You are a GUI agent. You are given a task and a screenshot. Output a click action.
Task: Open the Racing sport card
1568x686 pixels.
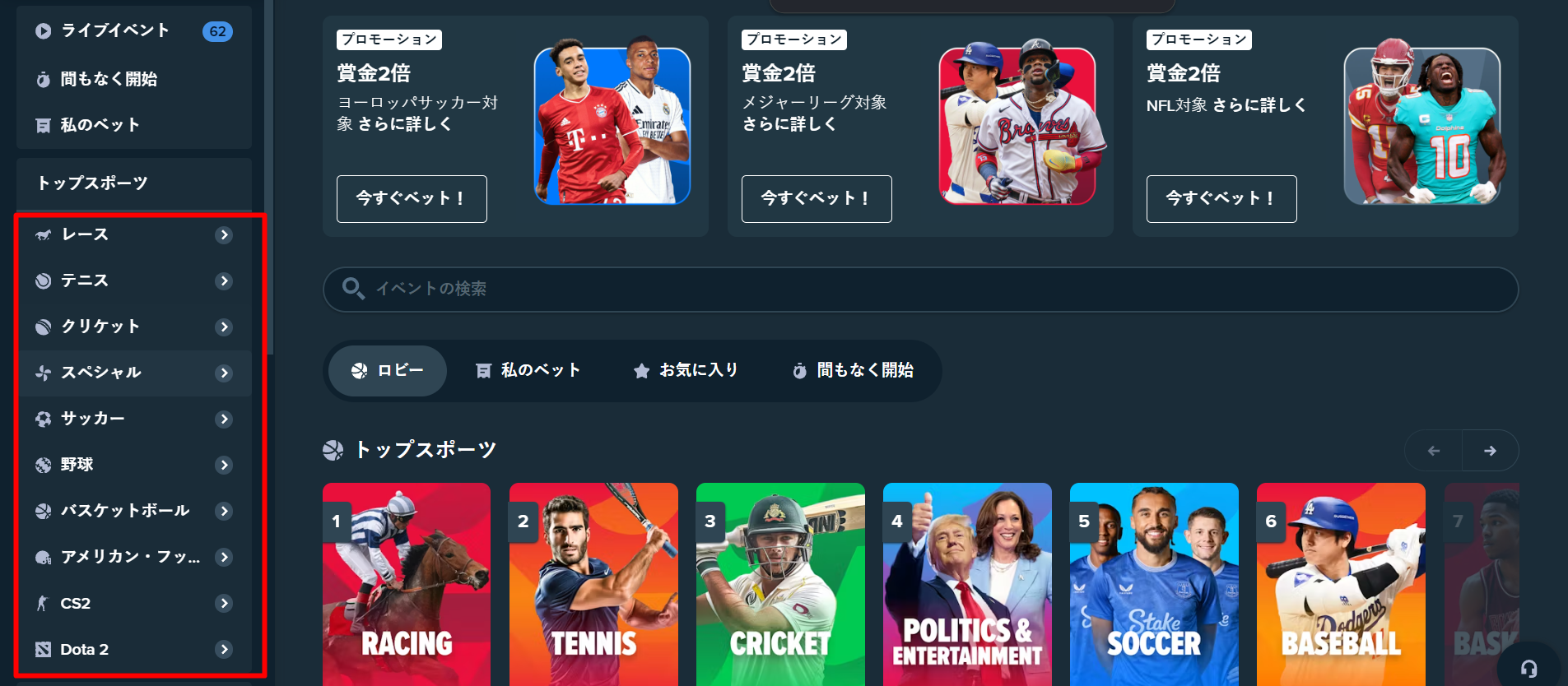(407, 584)
